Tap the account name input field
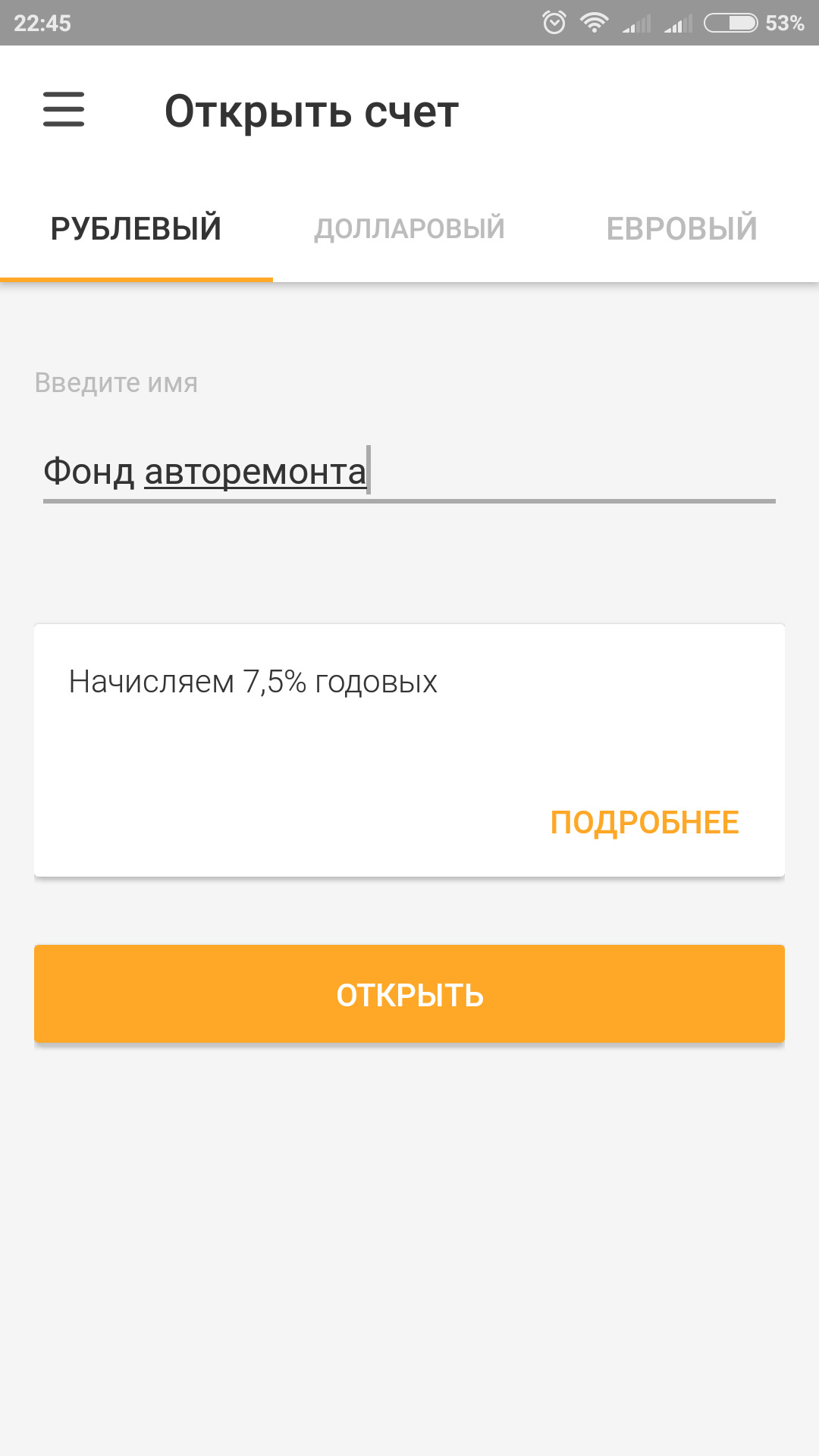Screen dimensions: 819x1456 coord(409,472)
